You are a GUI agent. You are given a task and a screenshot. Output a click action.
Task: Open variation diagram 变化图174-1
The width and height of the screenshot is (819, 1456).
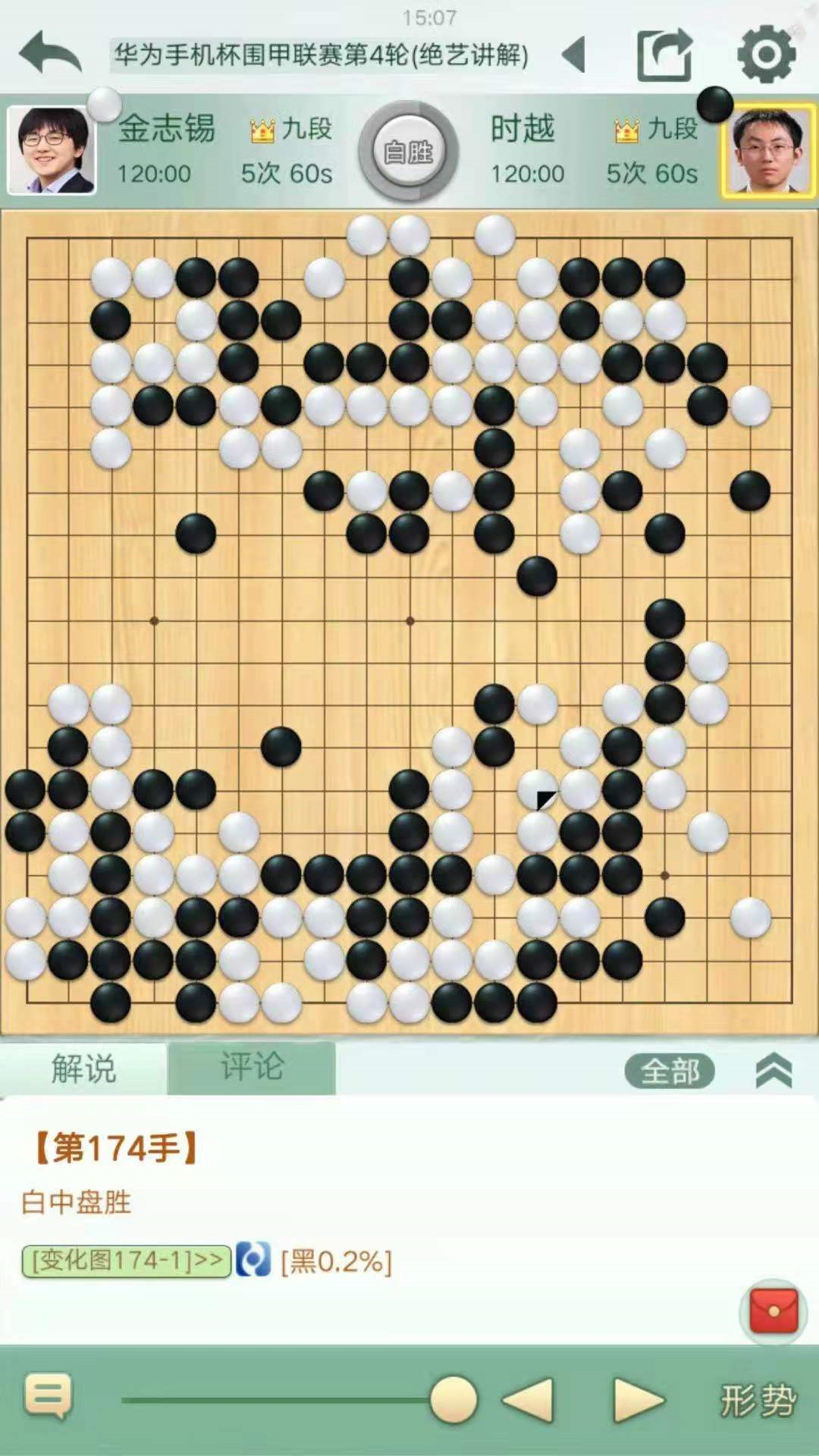(127, 1261)
